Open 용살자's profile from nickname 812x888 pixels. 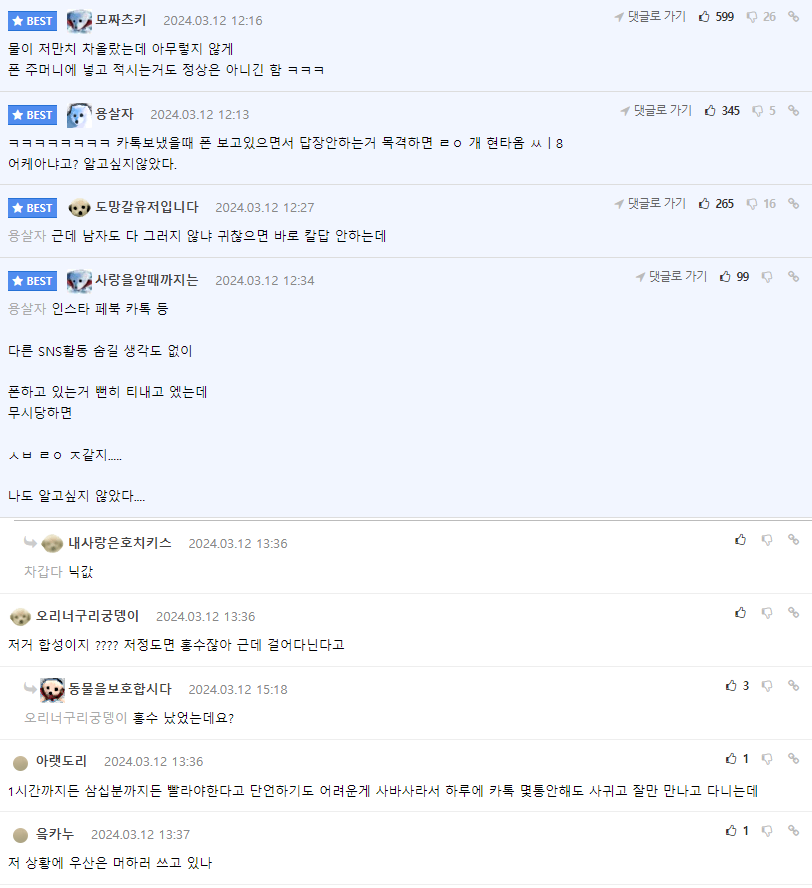point(114,114)
